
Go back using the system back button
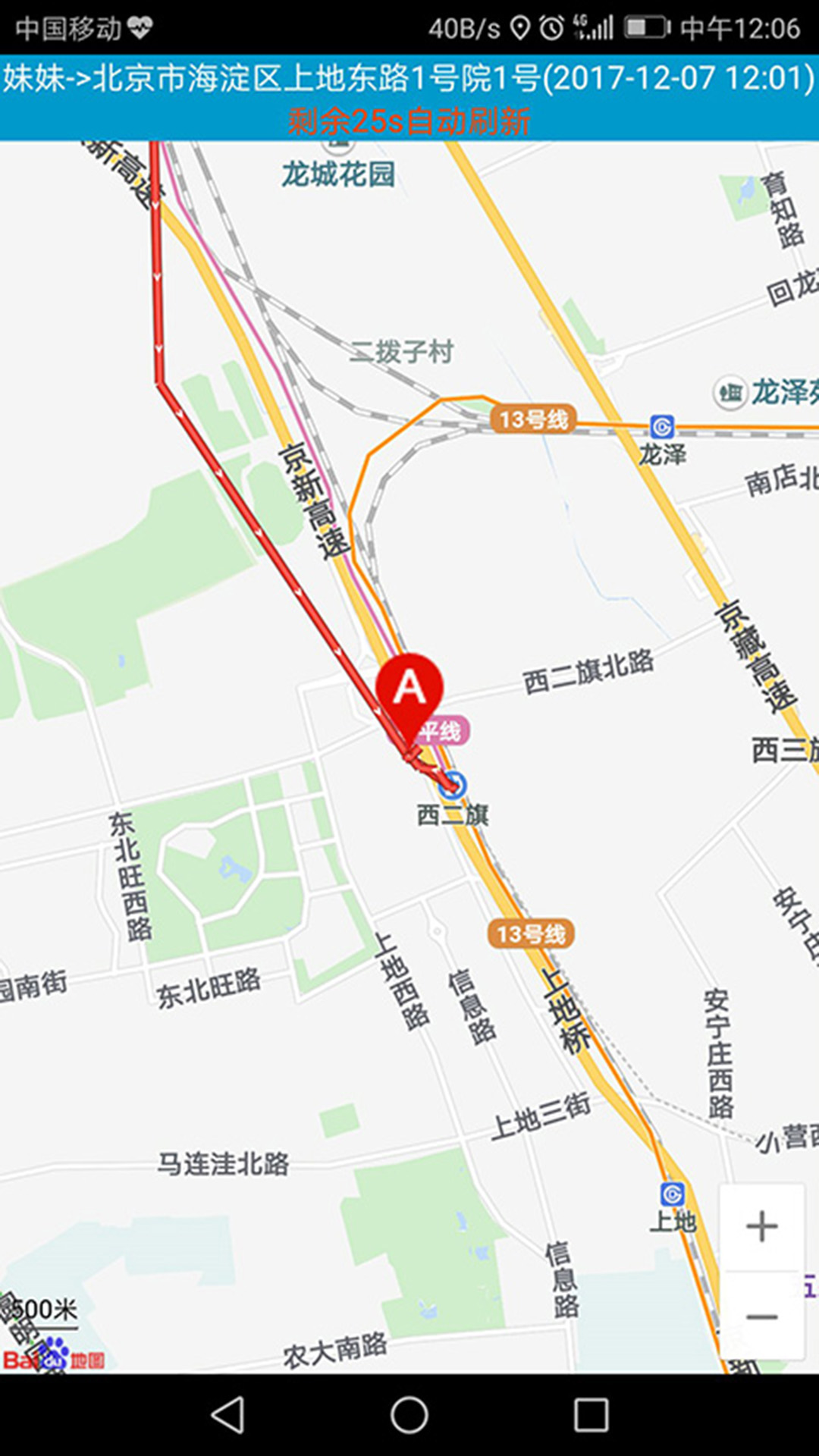[227, 1415]
